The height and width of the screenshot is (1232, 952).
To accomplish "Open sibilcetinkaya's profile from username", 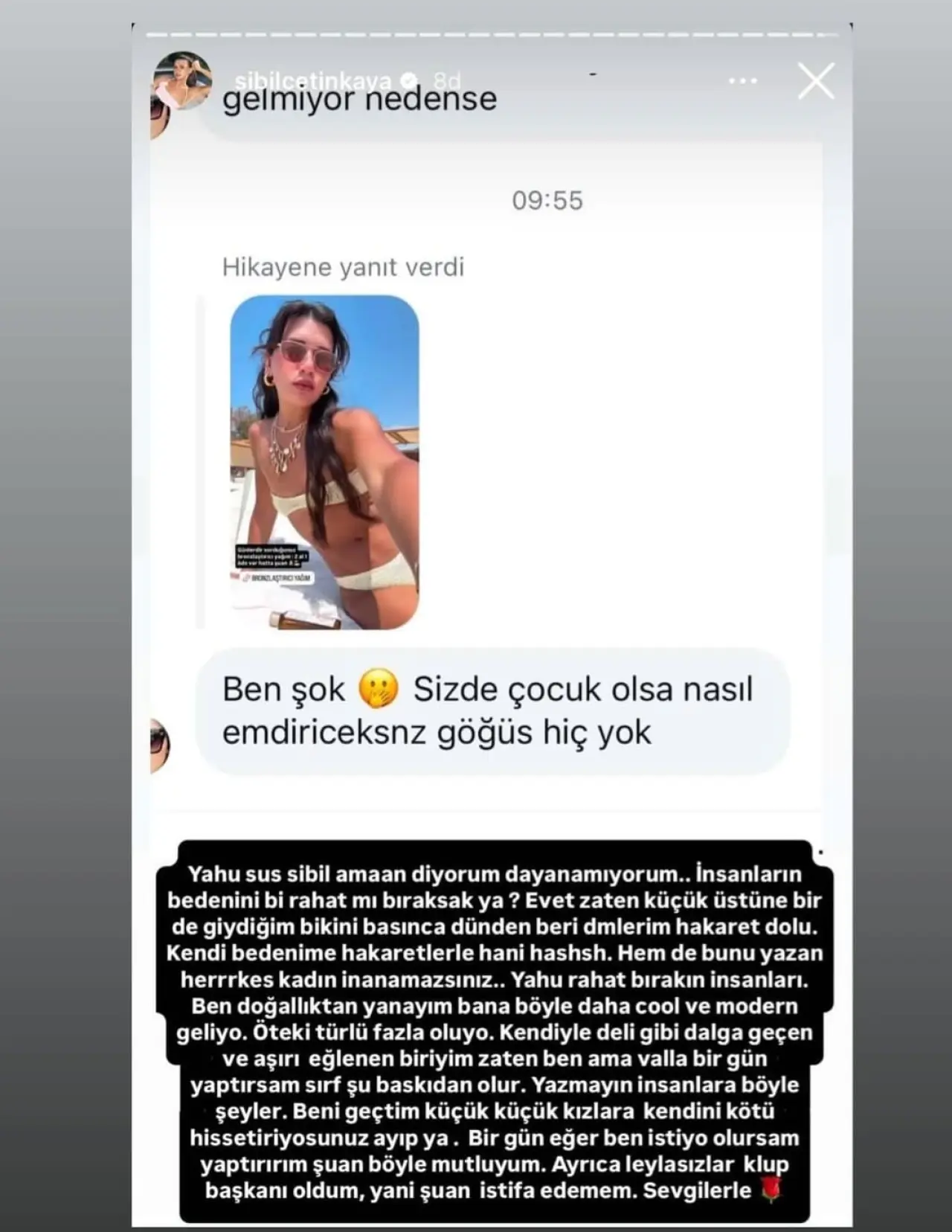I will coord(312,80).
